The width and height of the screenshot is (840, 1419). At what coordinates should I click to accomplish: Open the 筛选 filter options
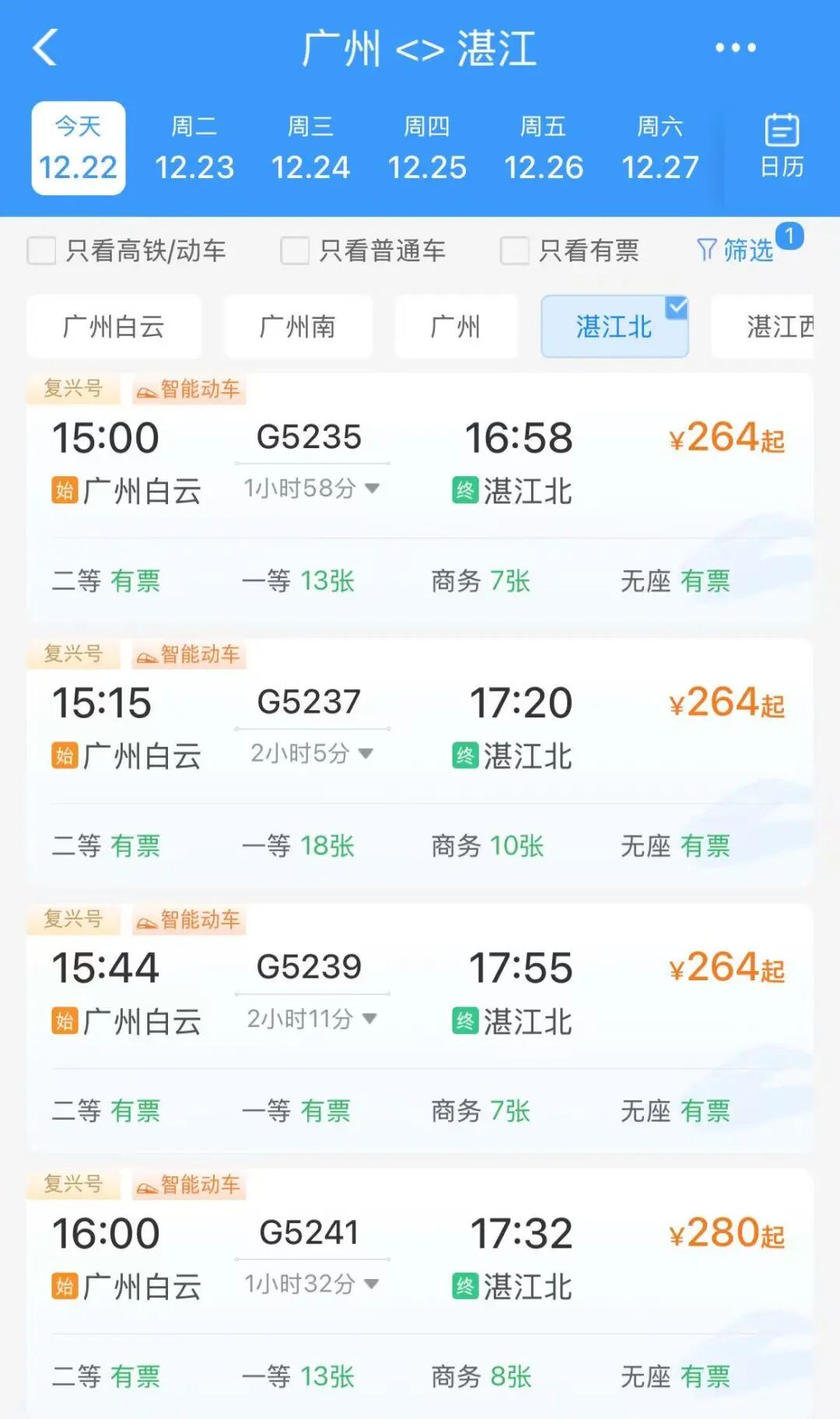(x=736, y=251)
